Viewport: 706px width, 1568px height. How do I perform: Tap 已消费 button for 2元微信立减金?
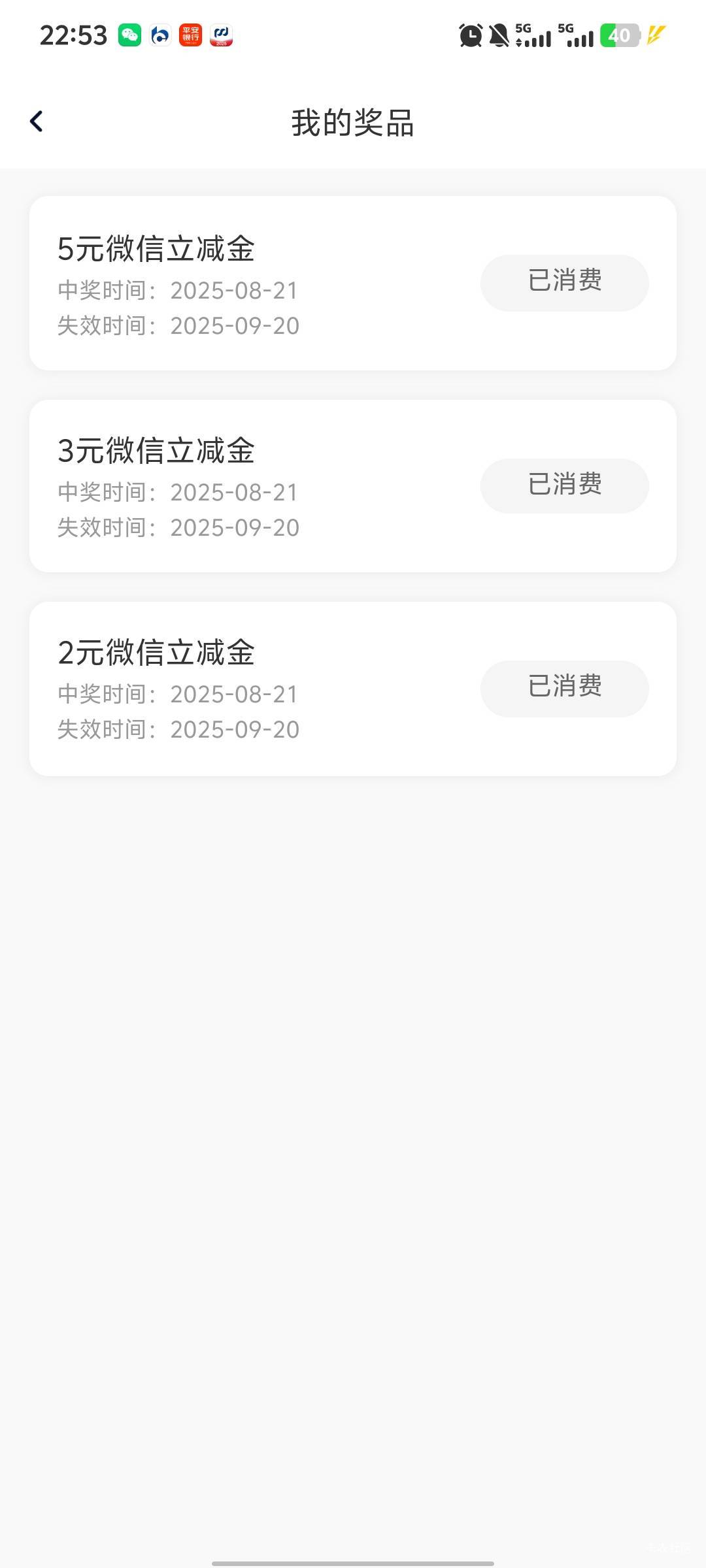(565, 688)
